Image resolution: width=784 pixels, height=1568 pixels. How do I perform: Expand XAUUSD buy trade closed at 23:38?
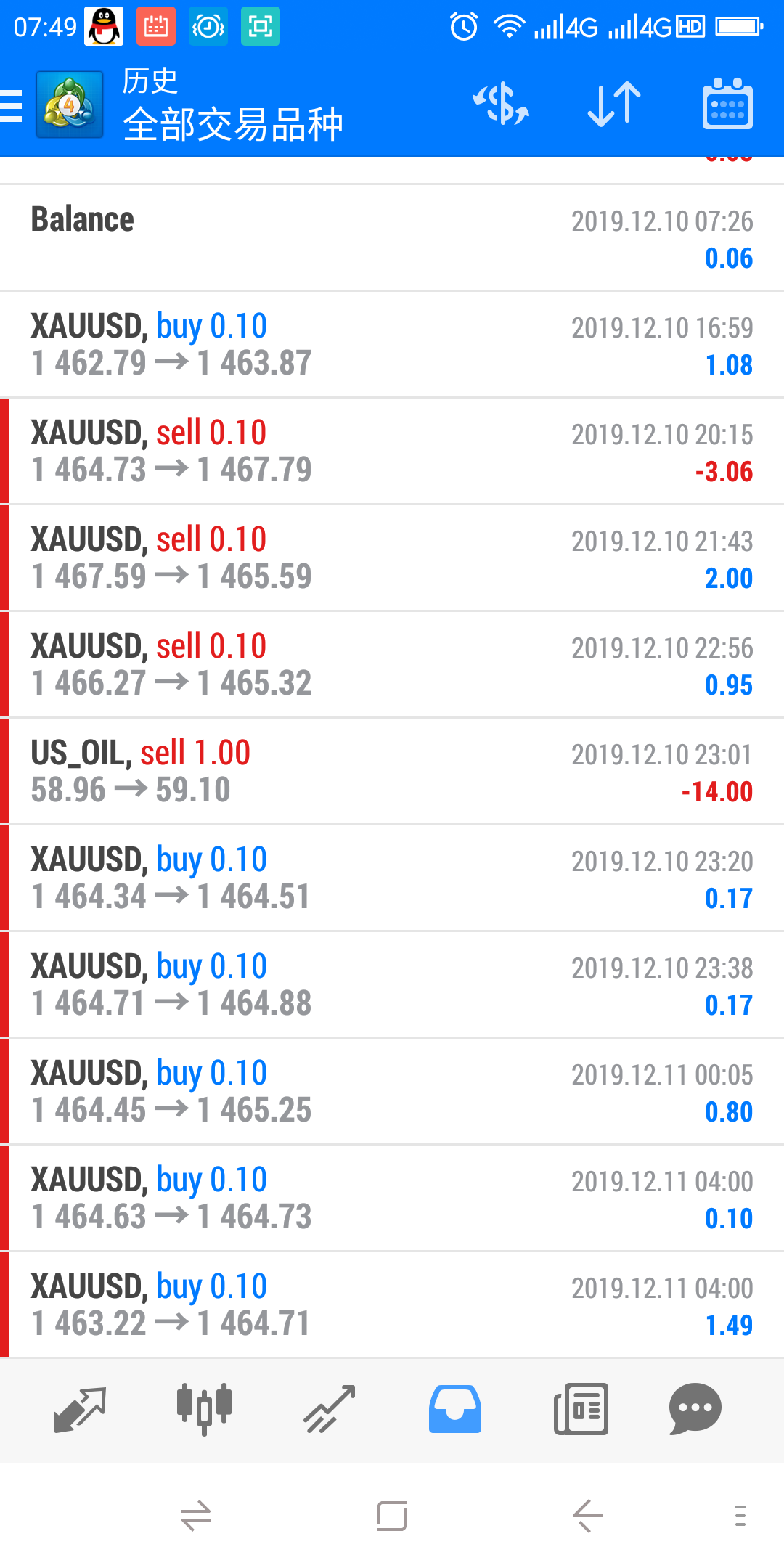click(392, 985)
